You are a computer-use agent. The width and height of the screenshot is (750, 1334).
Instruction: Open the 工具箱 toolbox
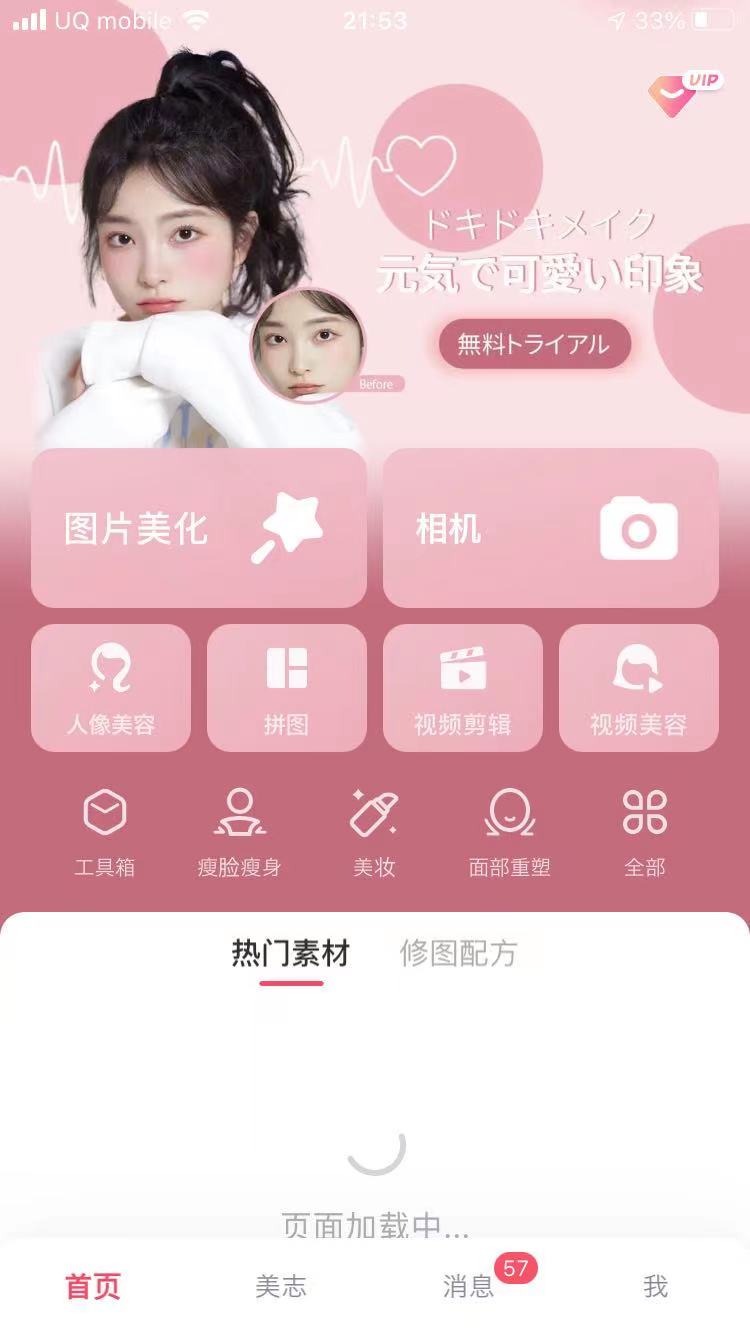(105, 832)
